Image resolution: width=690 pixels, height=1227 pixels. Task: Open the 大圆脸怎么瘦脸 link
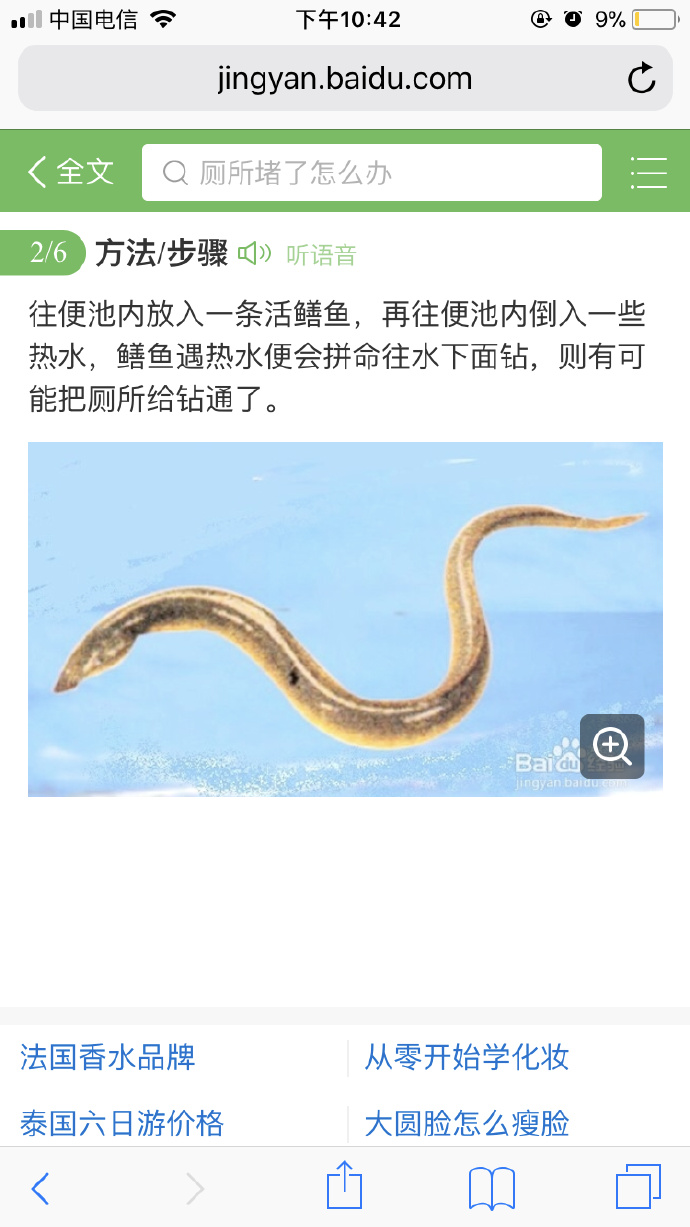[467, 1123]
